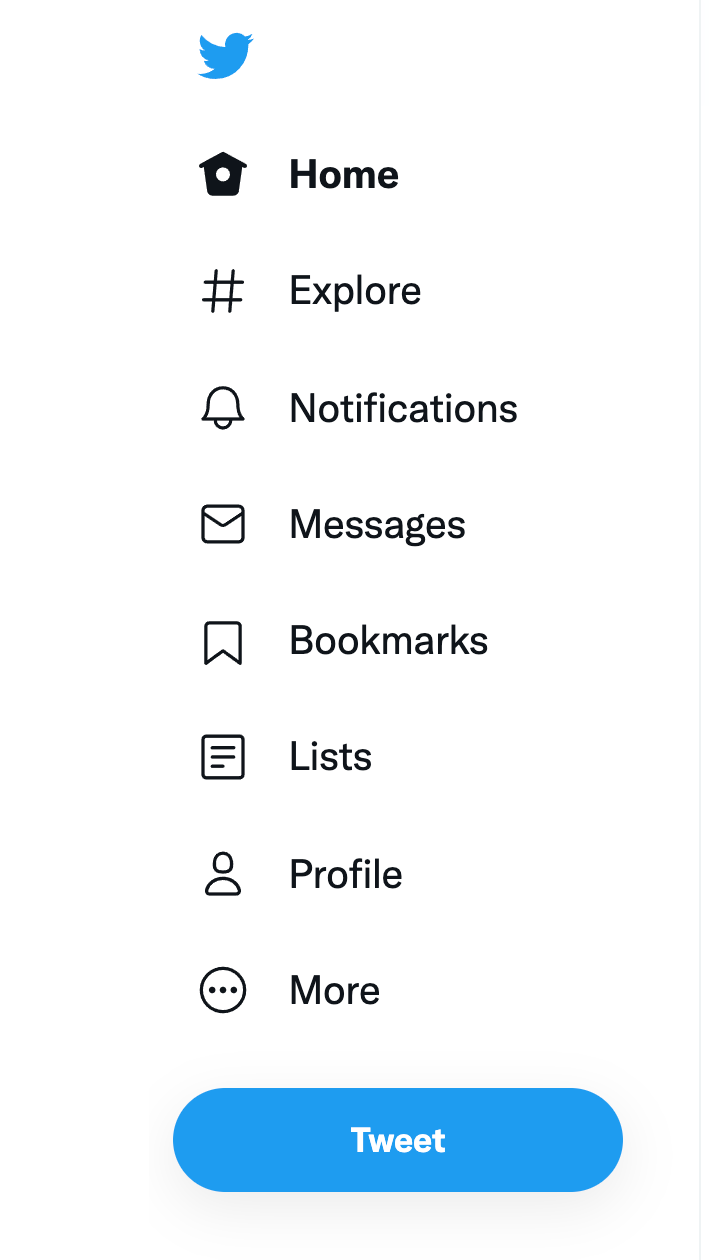Open Notifications

359,408
